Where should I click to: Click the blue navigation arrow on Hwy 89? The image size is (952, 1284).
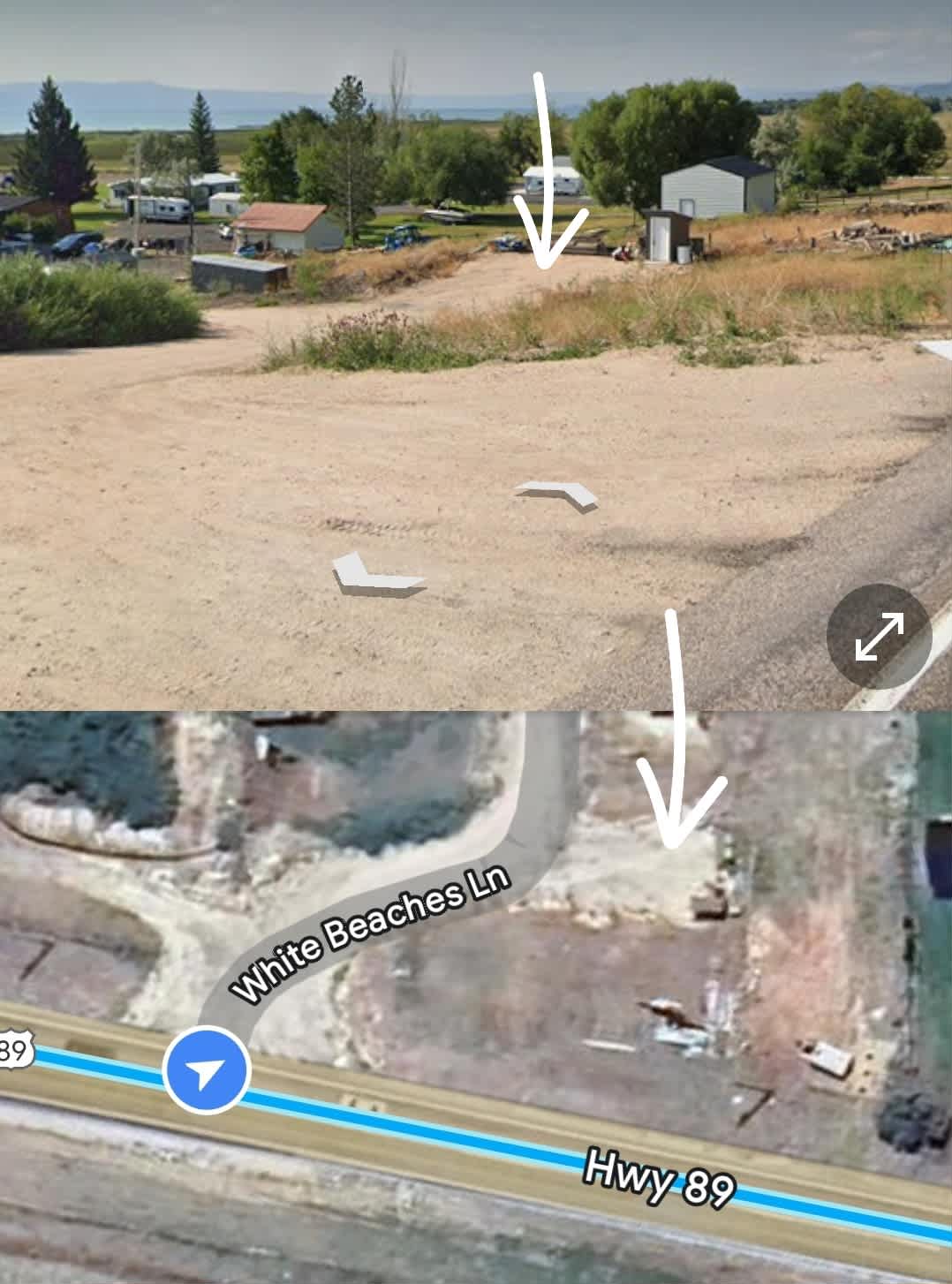tap(205, 1069)
